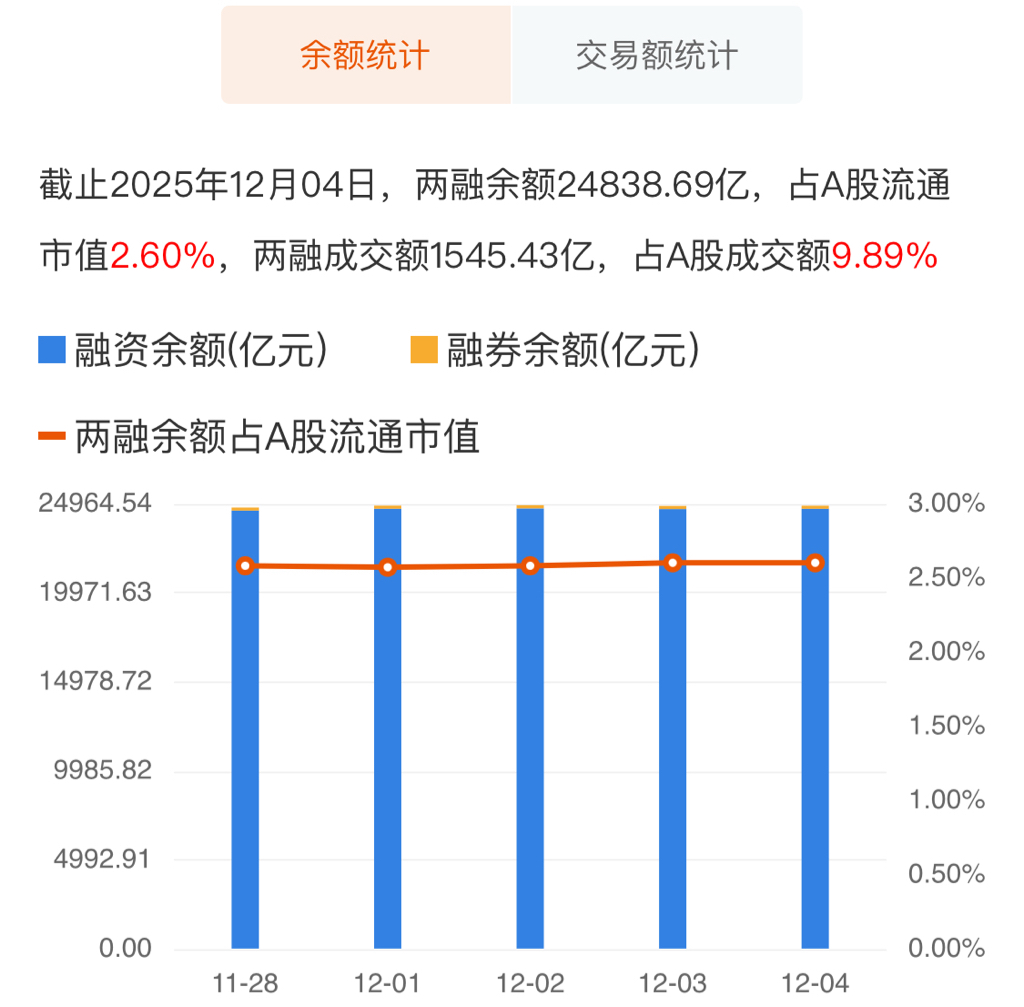Toggle the 融券余额(亿元) legend series
The image size is (1024, 1007).
(555, 349)
